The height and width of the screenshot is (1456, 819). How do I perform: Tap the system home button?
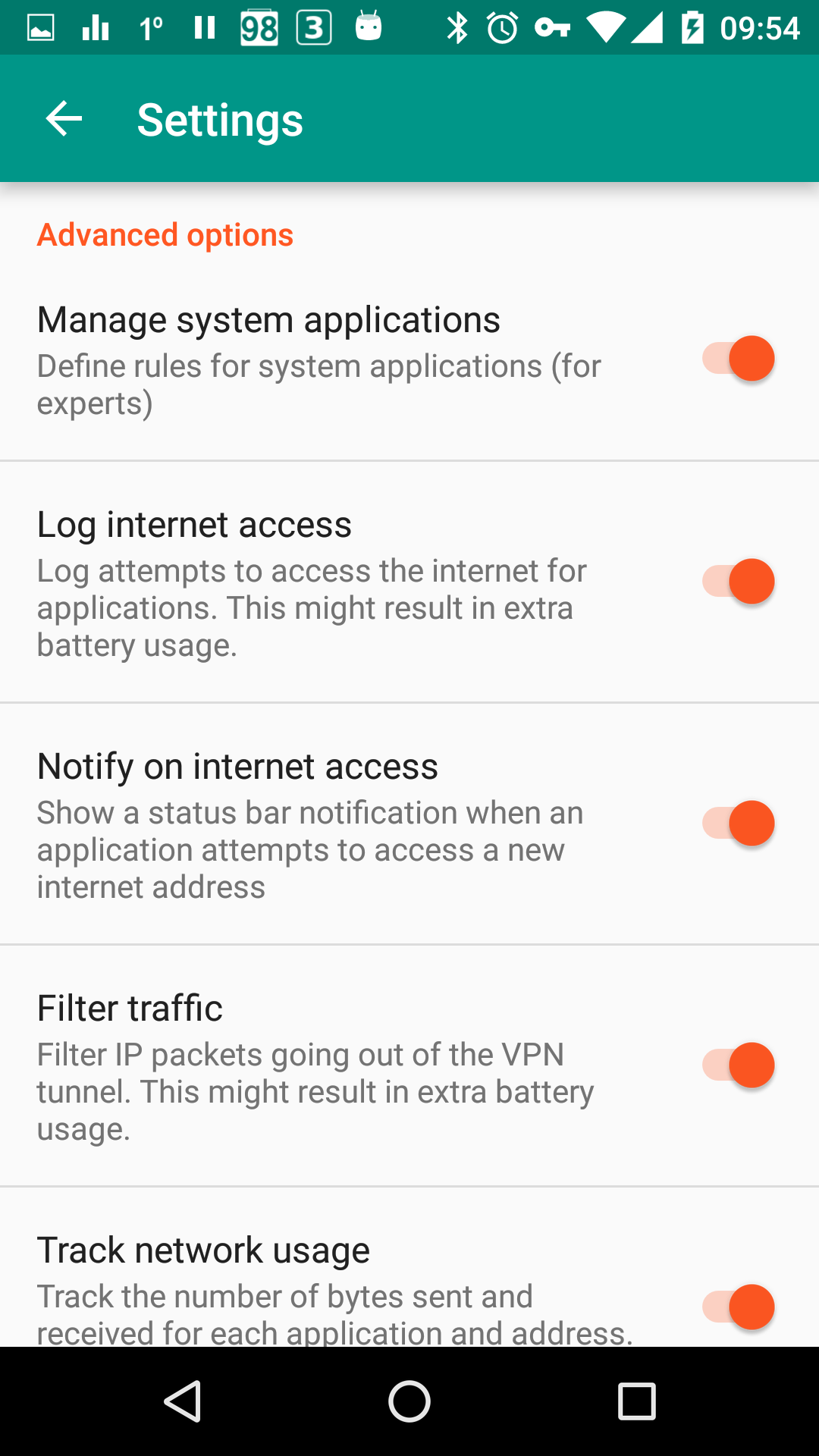(x=409, y=1401)
